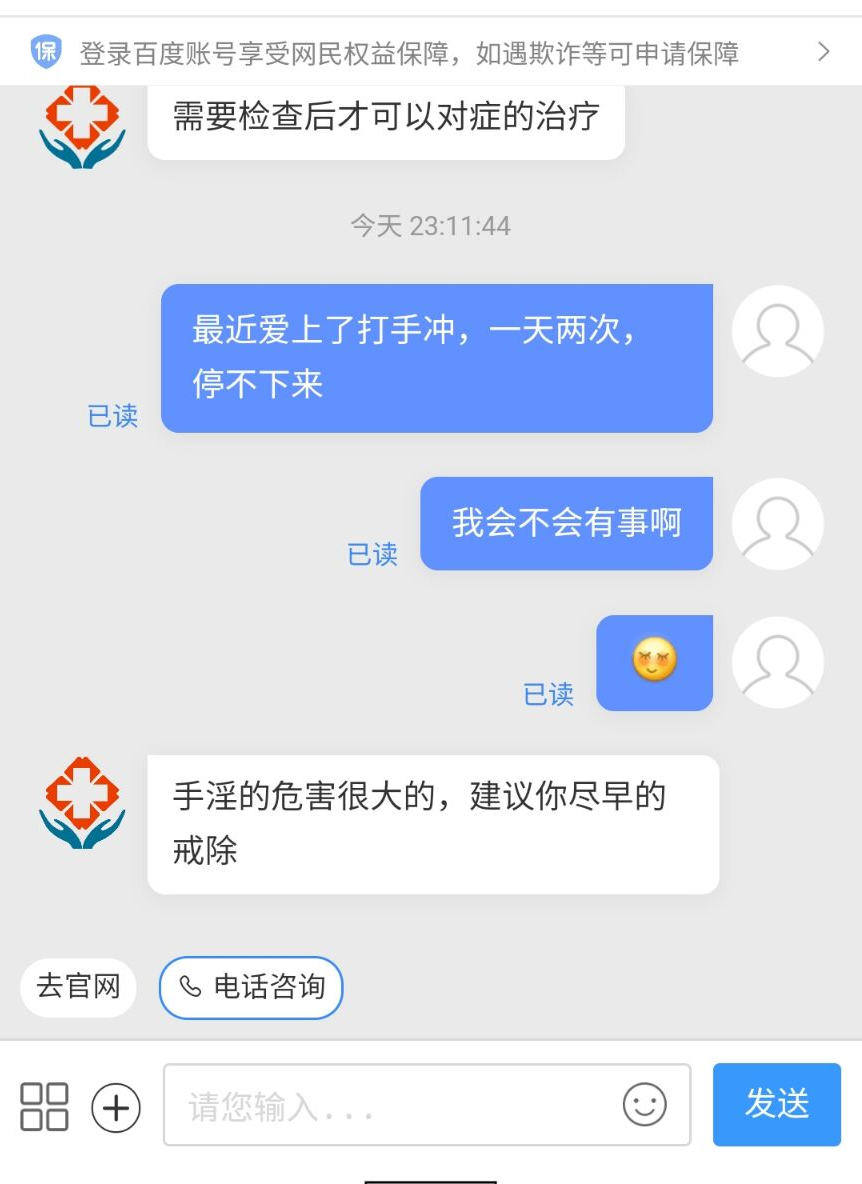Open the grid menu icon

[45, 1106]
